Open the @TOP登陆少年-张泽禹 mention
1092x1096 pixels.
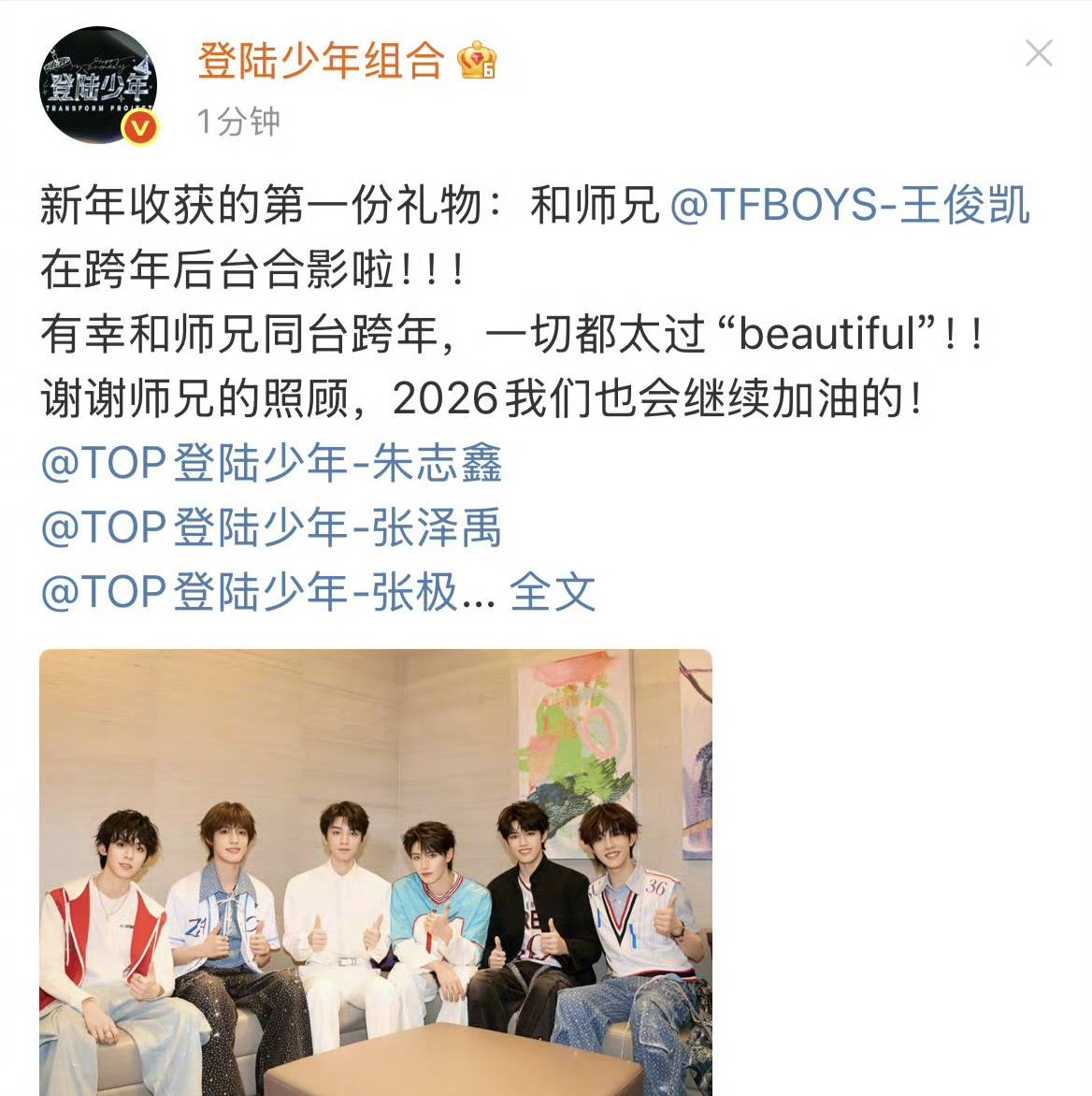[x=271, y=528]
